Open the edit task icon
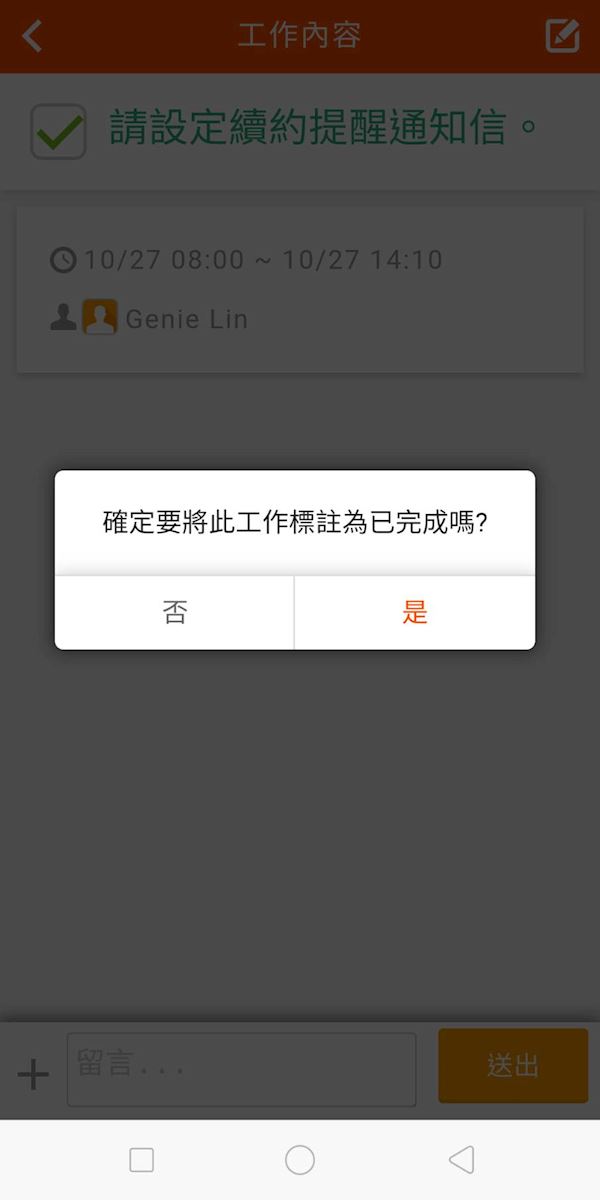 pos(563,36)
